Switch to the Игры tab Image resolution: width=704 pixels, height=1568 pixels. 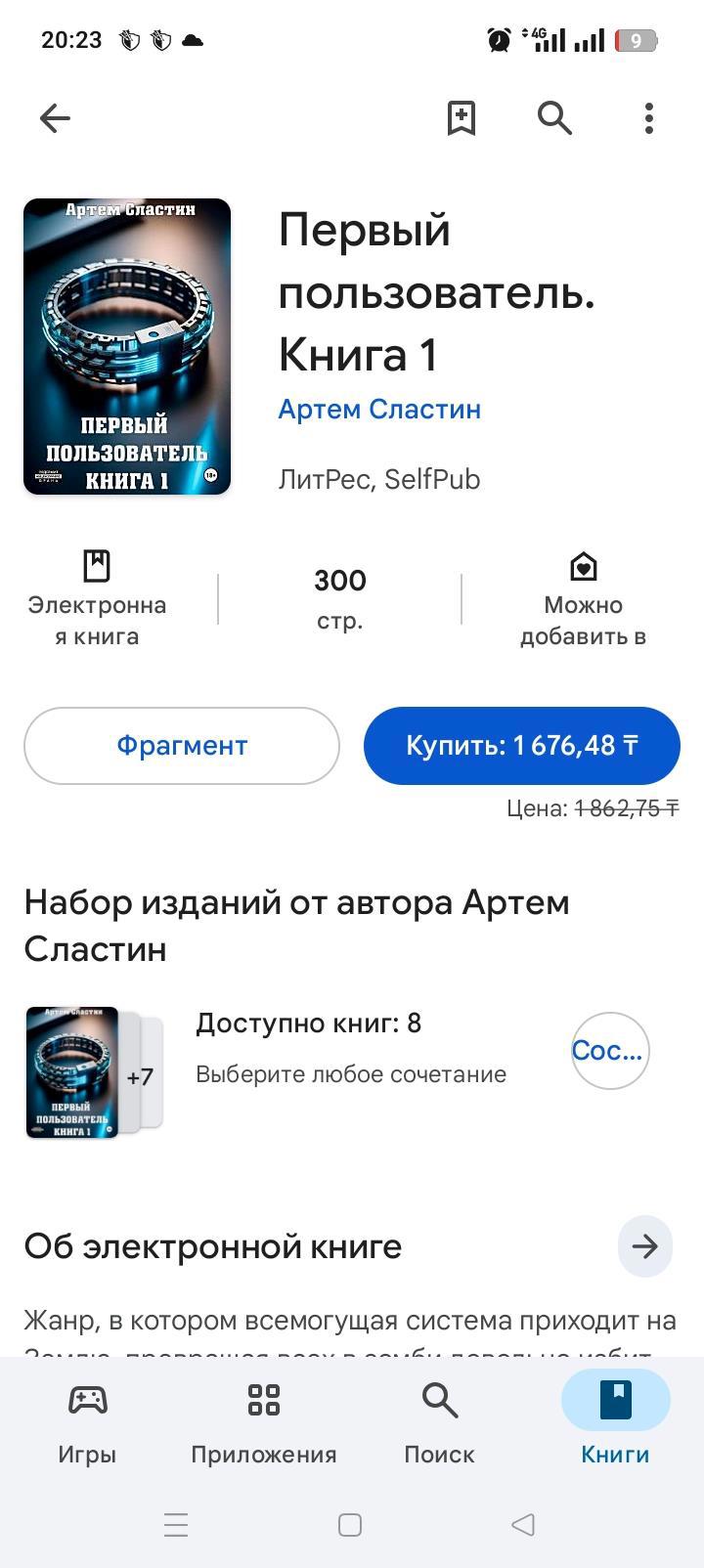click(87, 1422)
